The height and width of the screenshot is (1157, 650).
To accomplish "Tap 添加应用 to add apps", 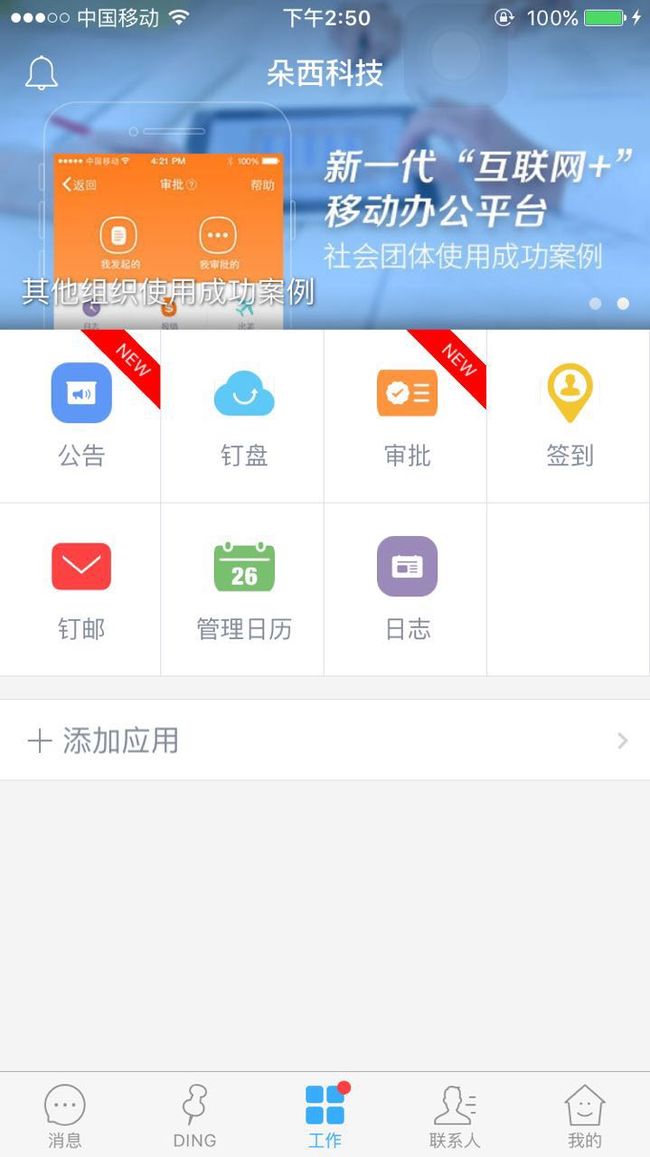I will pos(325,740).
